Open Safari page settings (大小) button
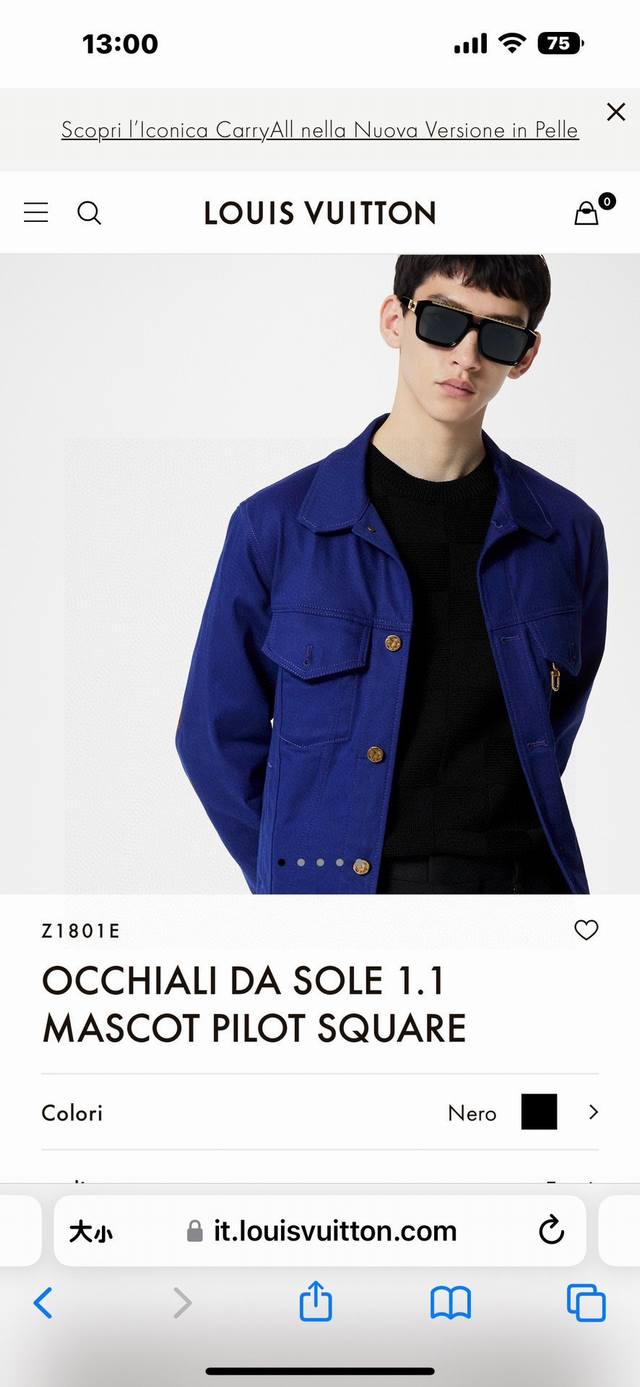The height and width of the screenshot is (1387, 640). coord(91,1231)
